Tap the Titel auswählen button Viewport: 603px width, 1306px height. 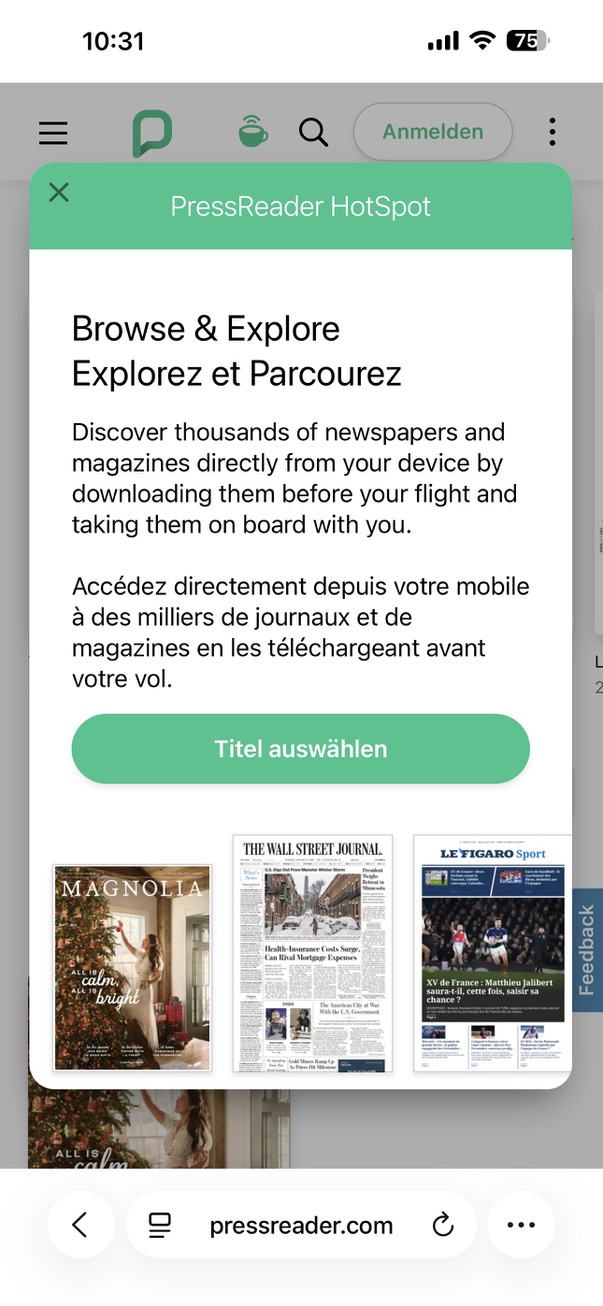(x=300, y=748)
